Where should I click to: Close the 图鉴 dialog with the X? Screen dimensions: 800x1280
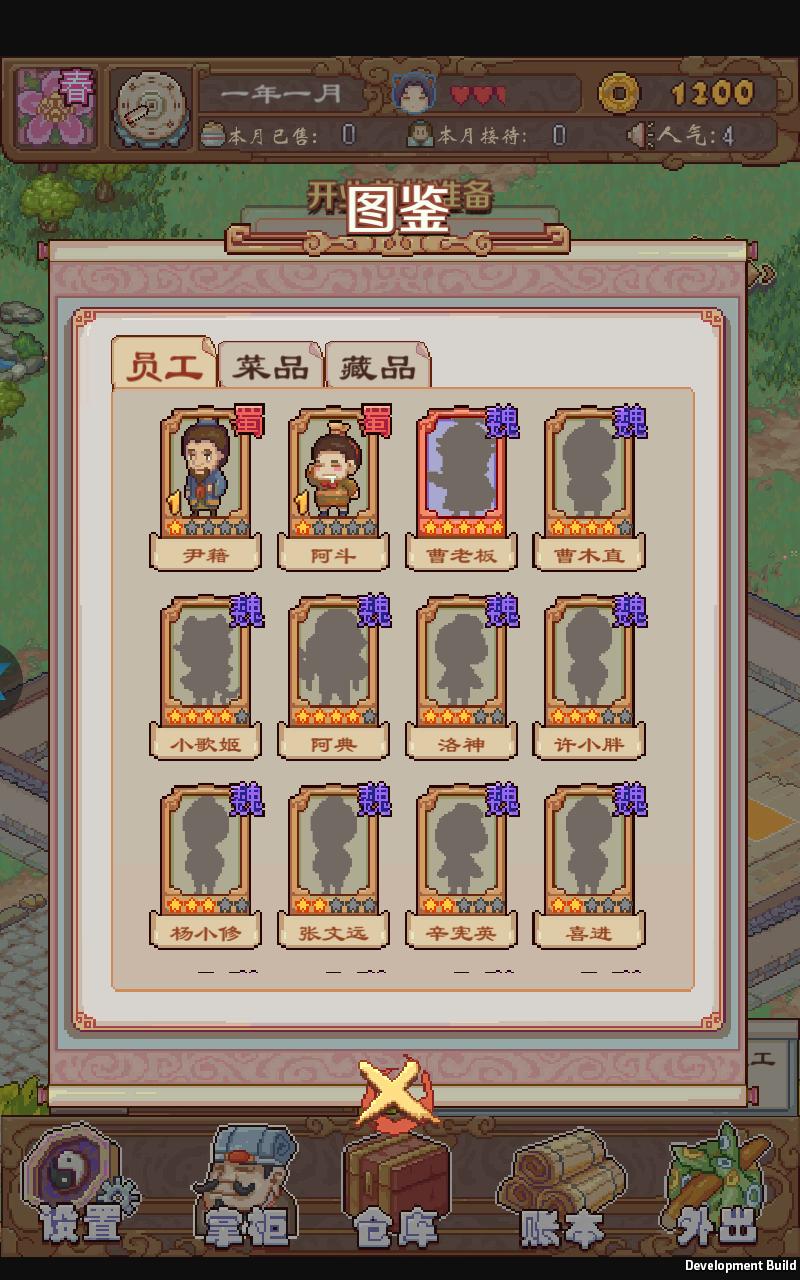[398, 1091]
